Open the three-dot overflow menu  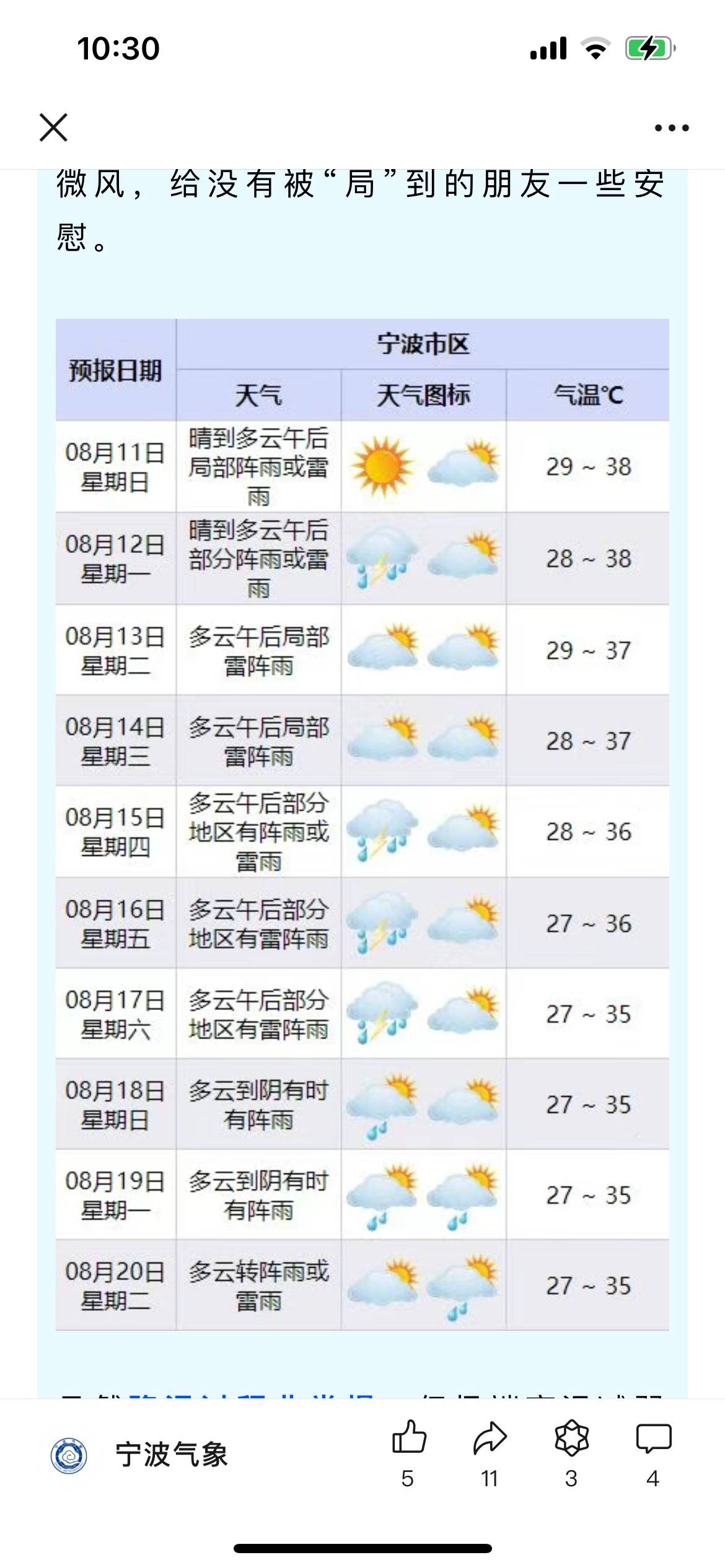click(x=672, y=128)
